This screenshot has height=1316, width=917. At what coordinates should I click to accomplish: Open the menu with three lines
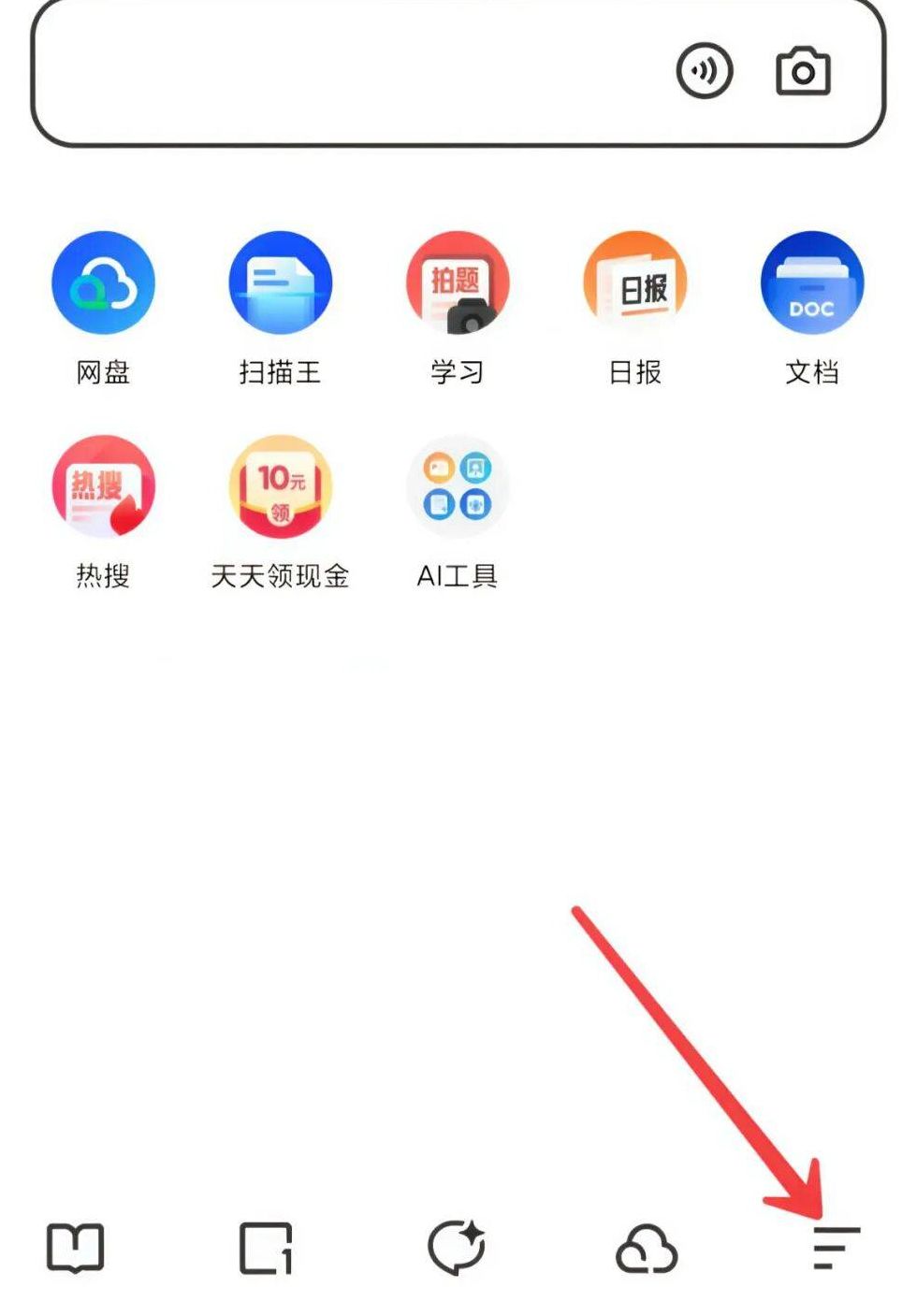pos(835,1248)
